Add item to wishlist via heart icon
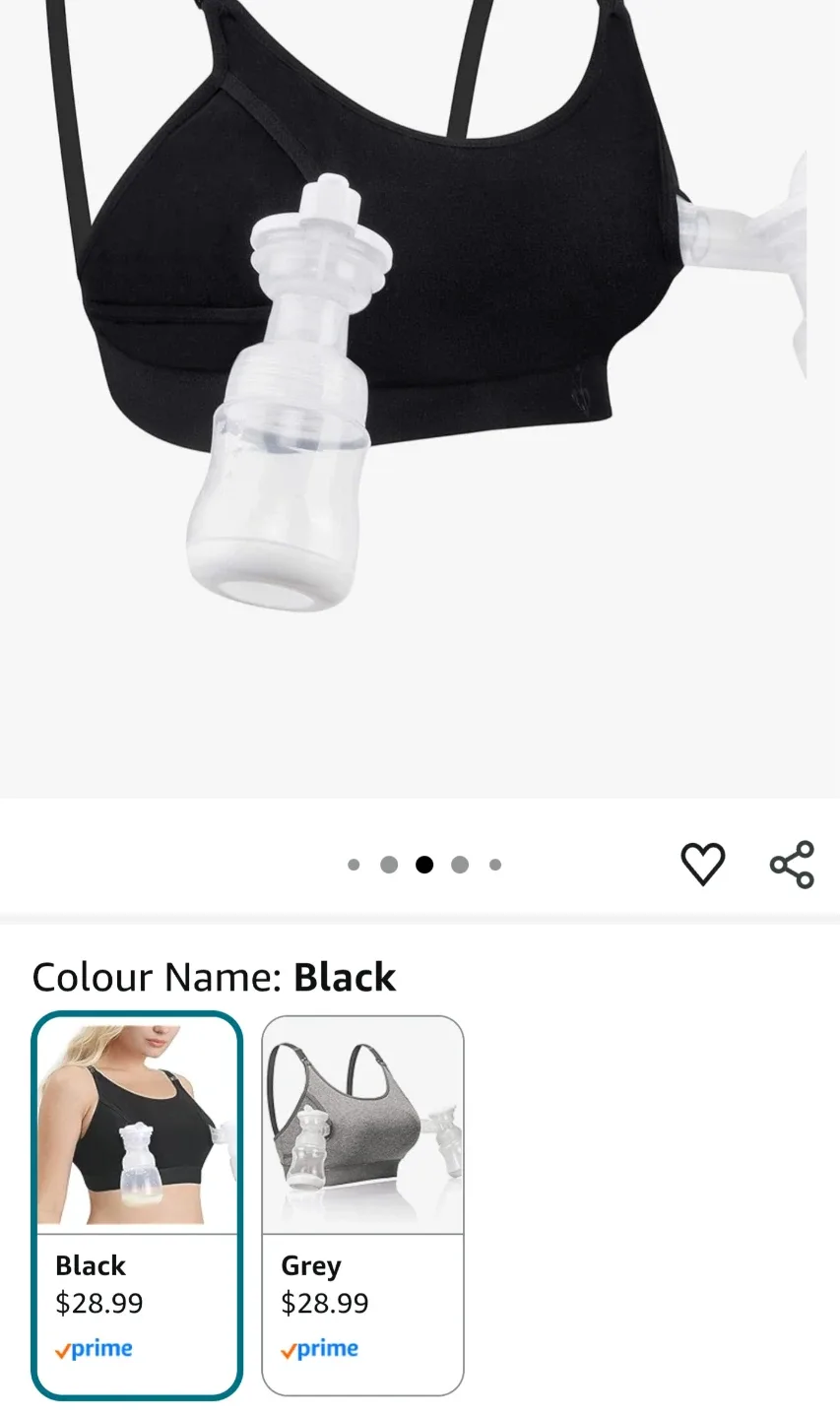 coord(703,864)
